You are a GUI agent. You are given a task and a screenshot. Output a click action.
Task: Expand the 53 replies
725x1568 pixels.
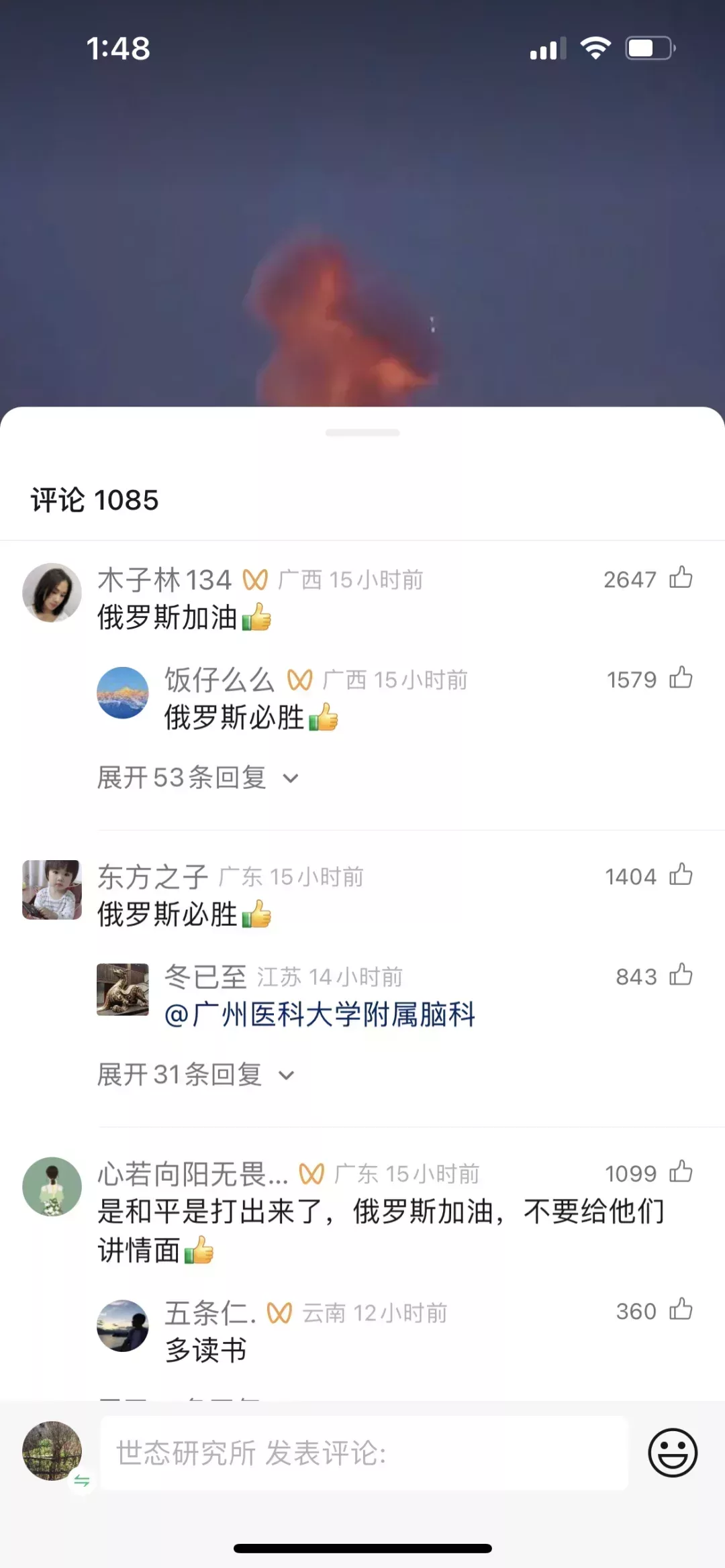(197, 778)
